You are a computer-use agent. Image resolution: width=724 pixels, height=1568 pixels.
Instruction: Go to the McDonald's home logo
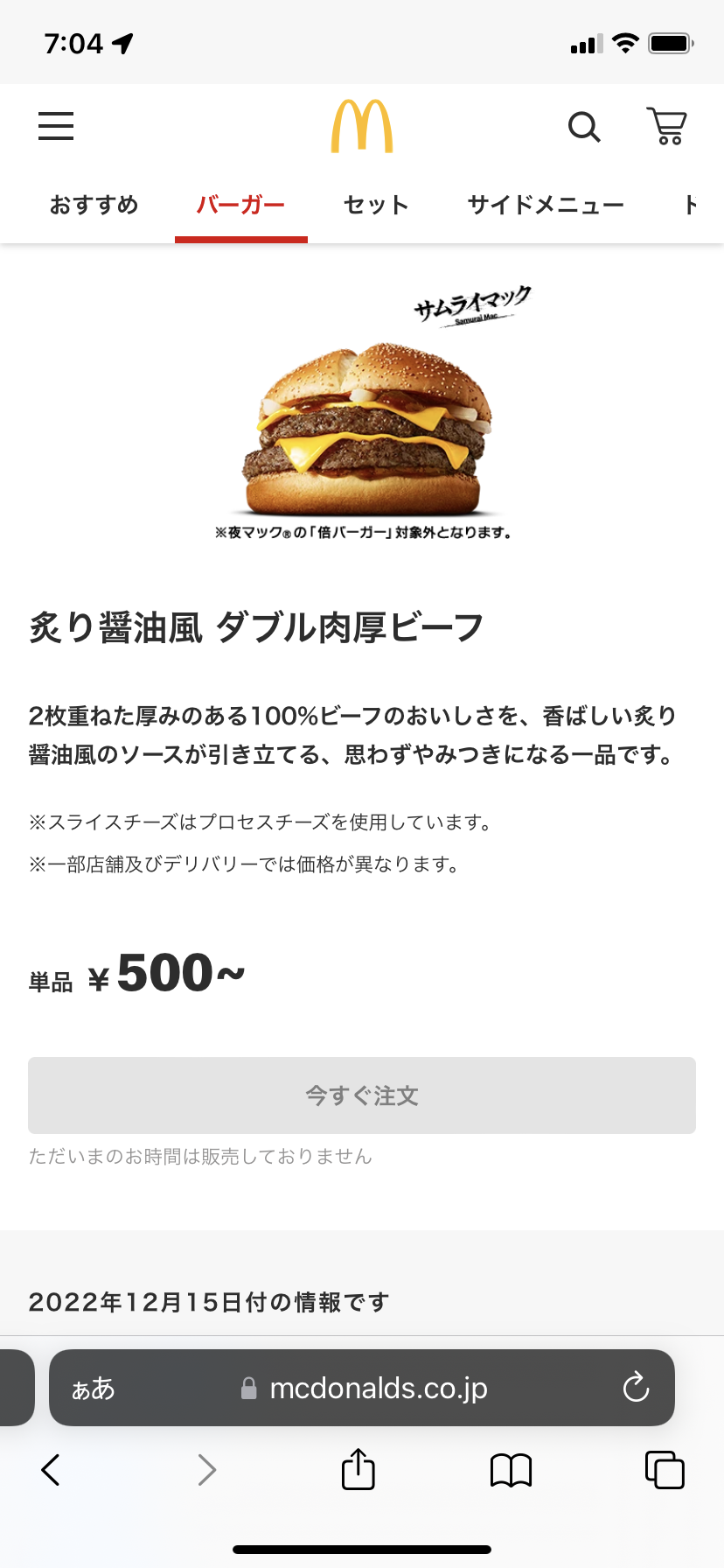coord(362,128)
